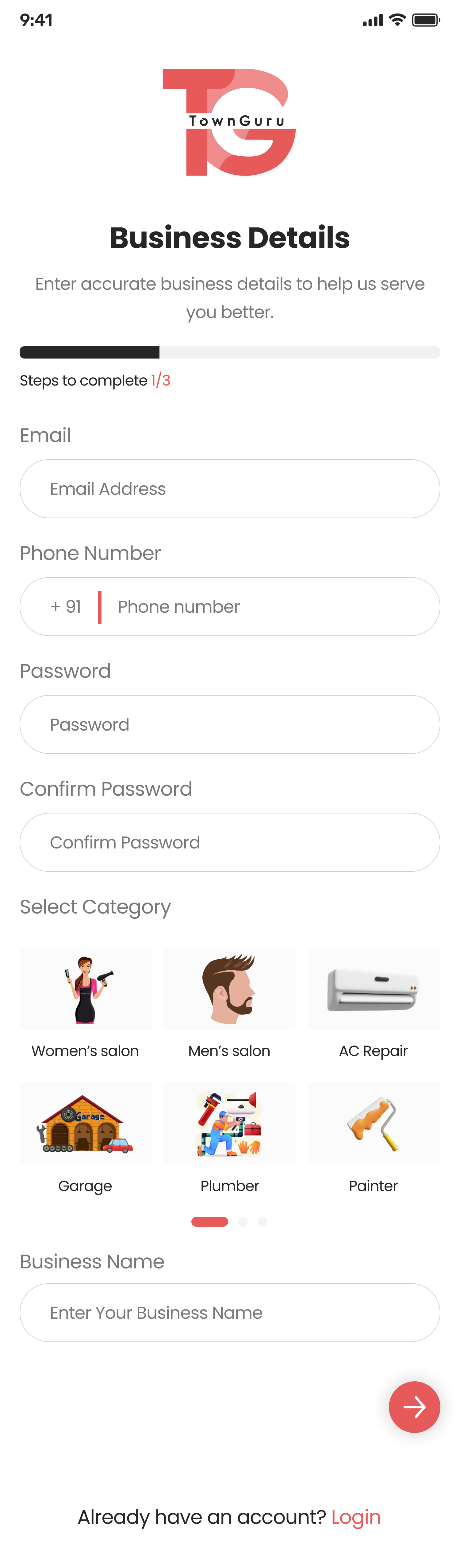Enter the Business Name field
Screen dimensions: 460x1568
[229, 1313]
